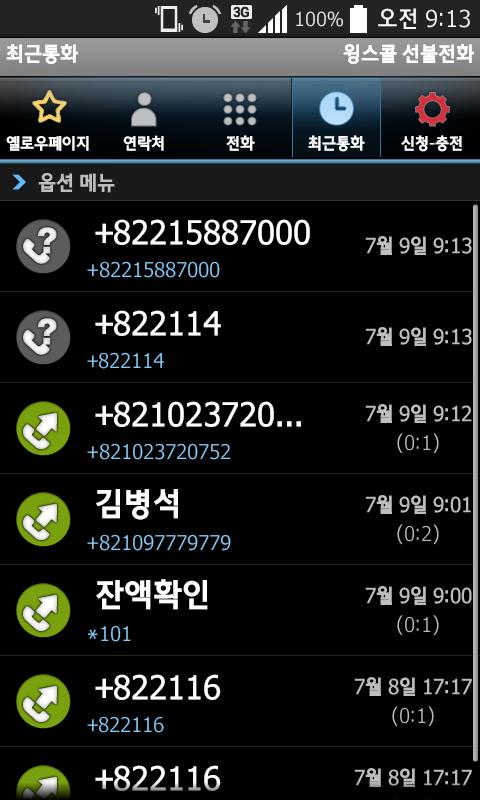Viewport: 480px width, 800px height.
Task: Select the 최근통화 tab
Action: pos(336,118)
